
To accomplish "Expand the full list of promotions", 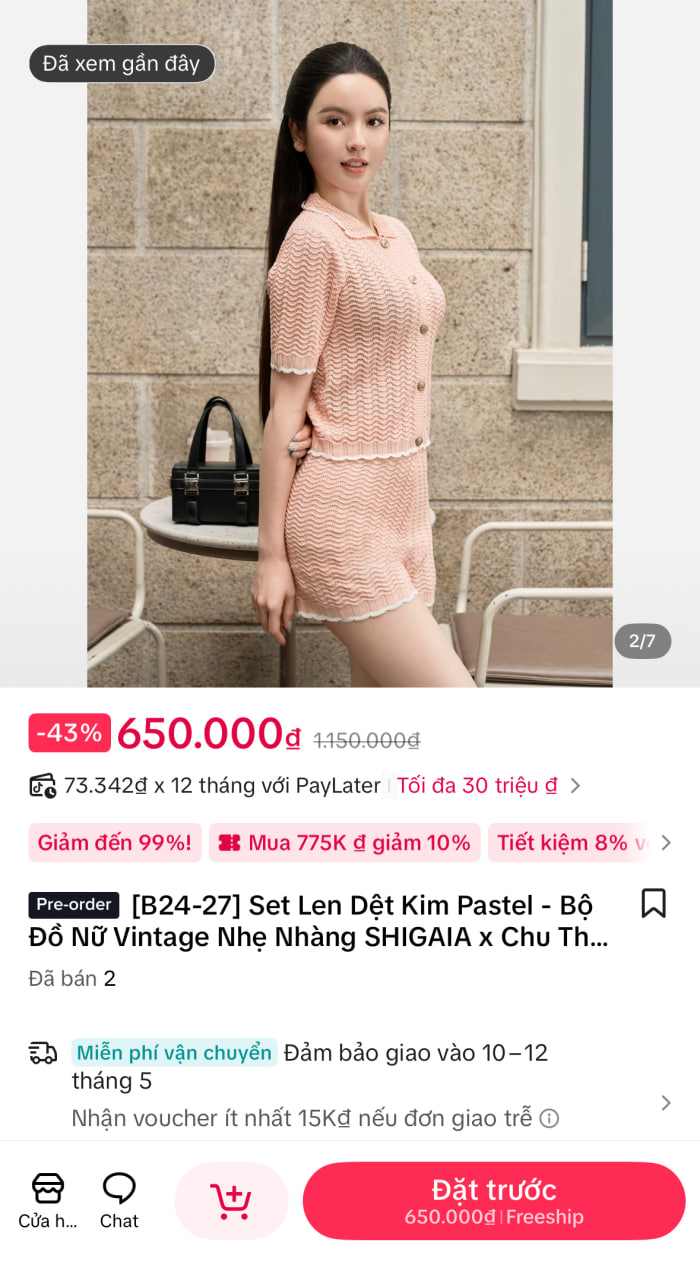I will click(x=666, y=843).
